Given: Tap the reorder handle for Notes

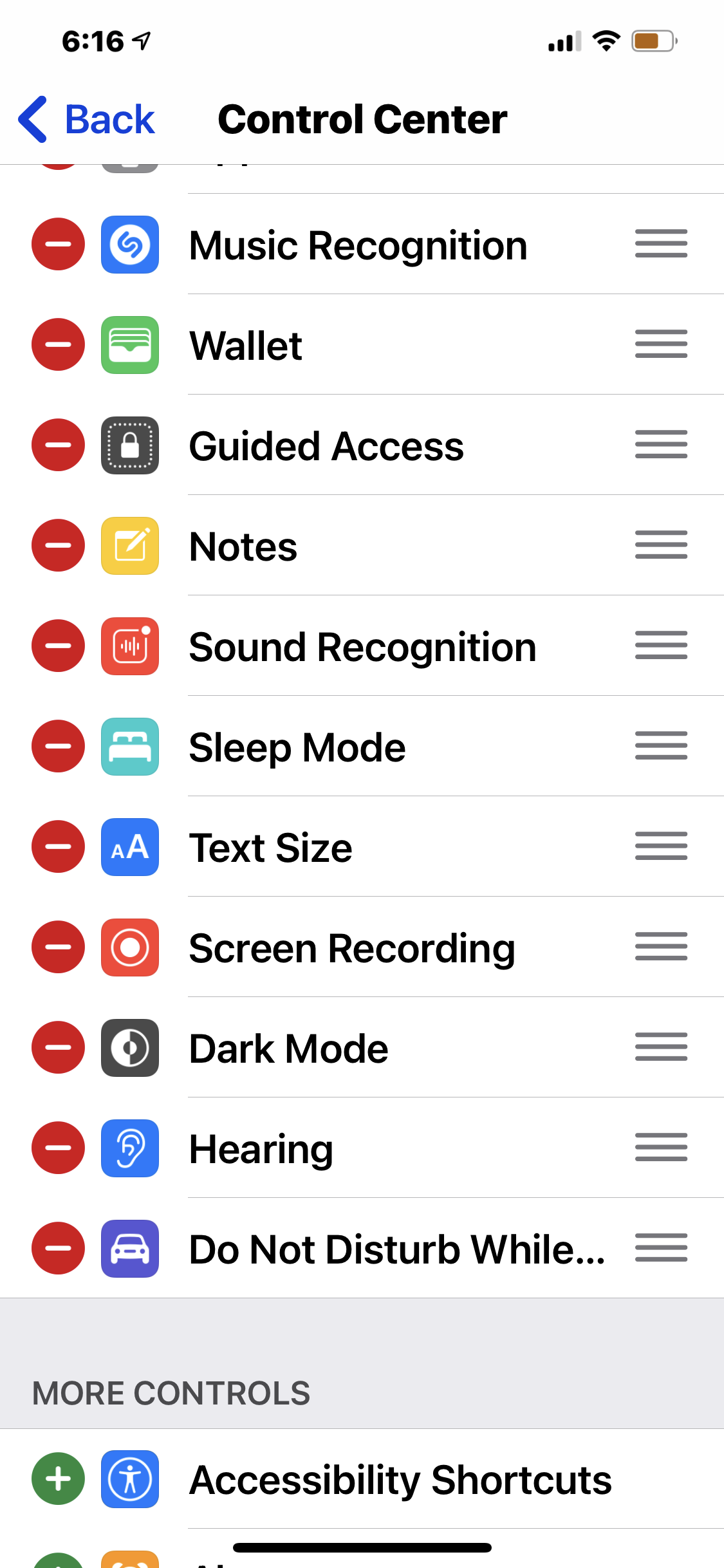Looking at the screenshot, I should [x=661, y=545].
